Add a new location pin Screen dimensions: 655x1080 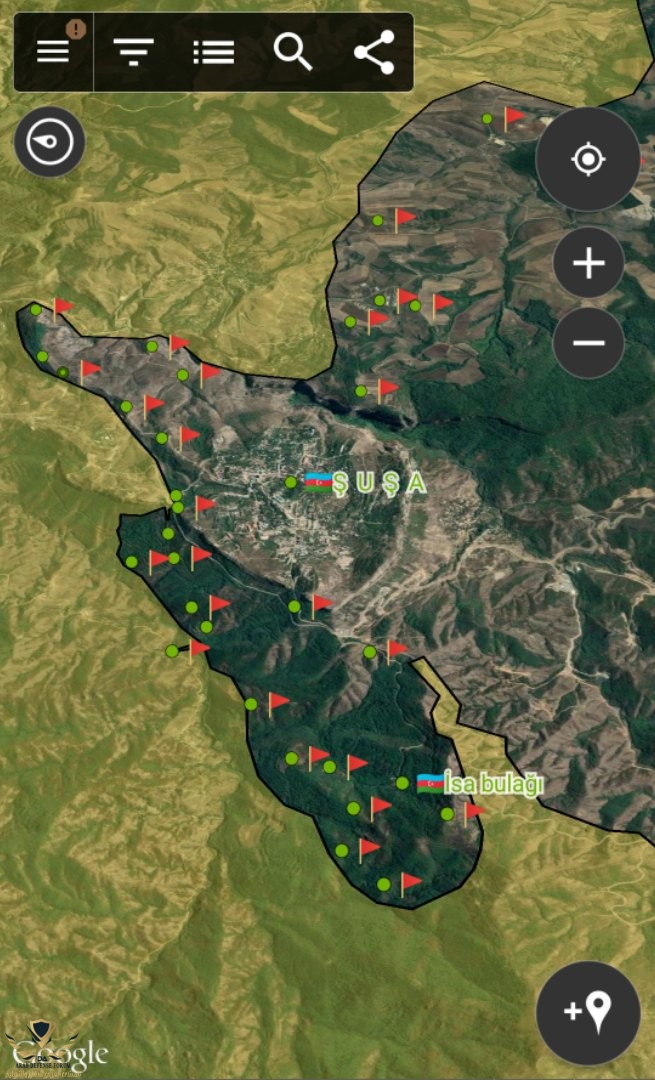588,1013
